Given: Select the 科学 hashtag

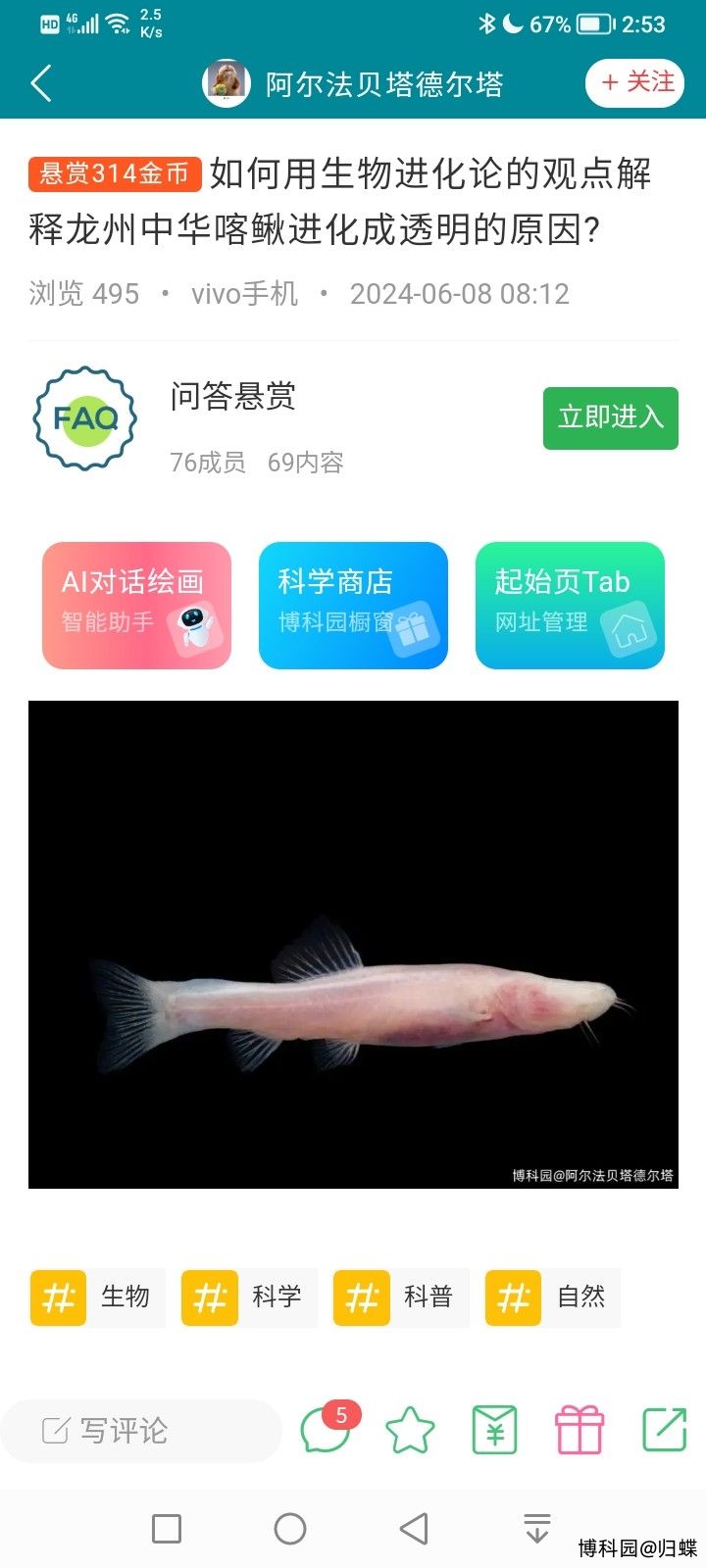Looking at the screenshot, I should point(249,1298).
